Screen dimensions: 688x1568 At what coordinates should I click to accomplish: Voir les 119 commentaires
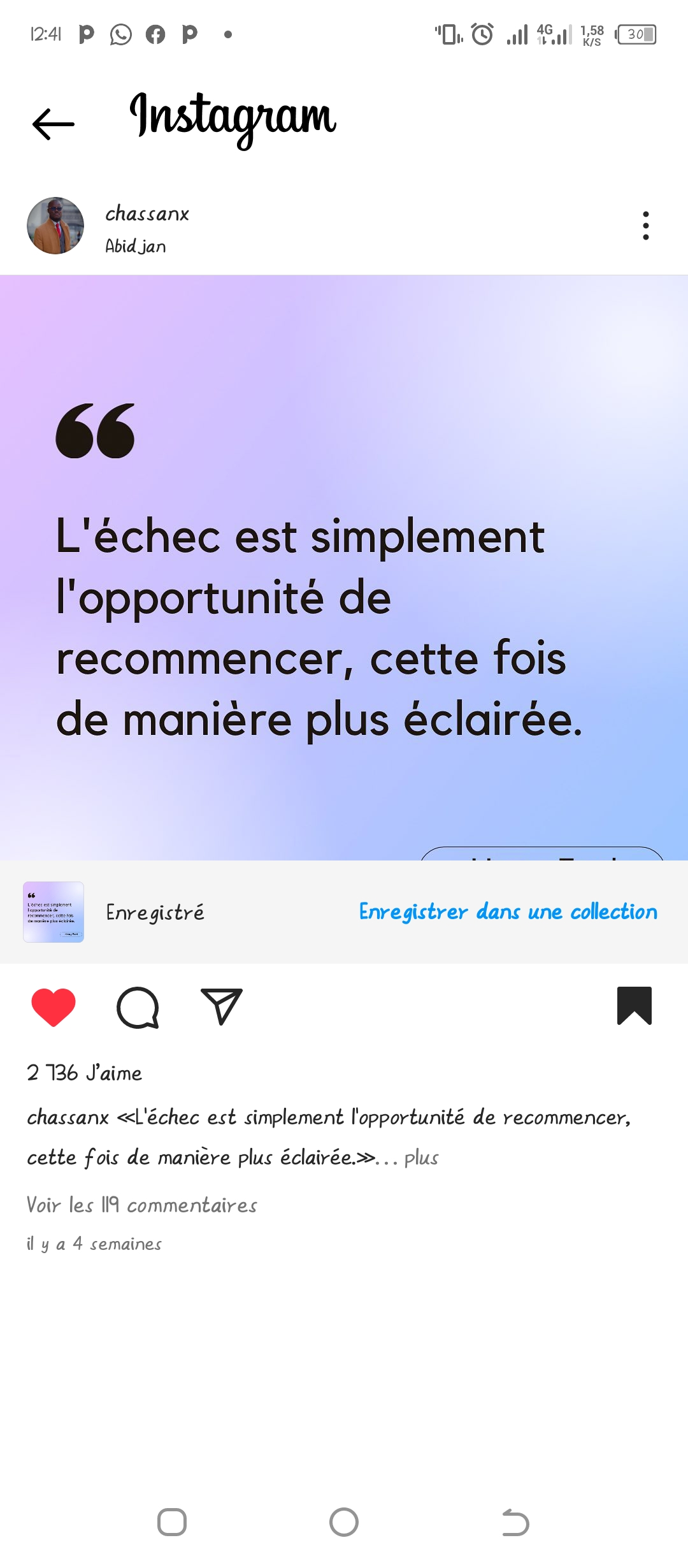141,1205
